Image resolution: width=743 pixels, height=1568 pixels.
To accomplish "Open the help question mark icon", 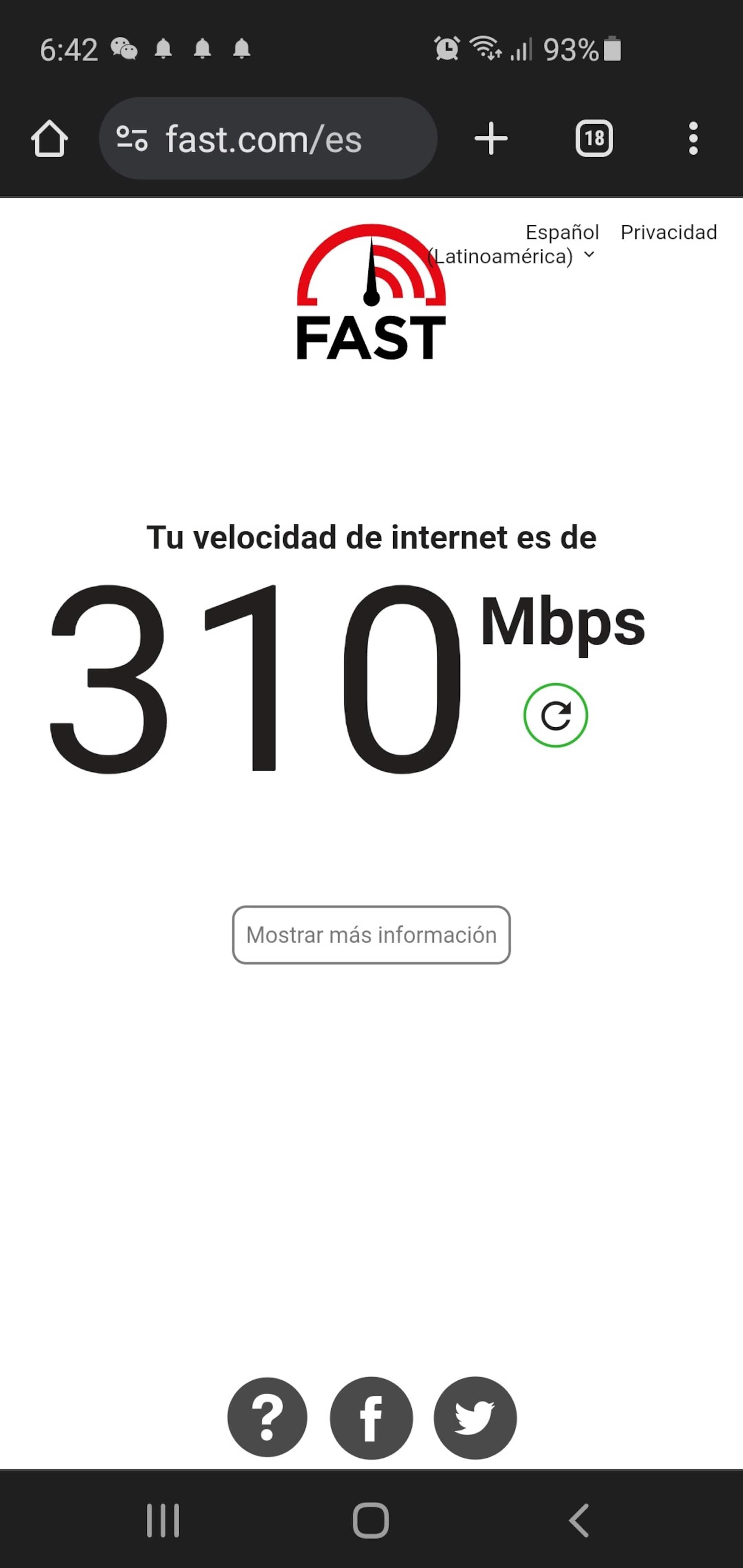I will tap(267, 1418).
